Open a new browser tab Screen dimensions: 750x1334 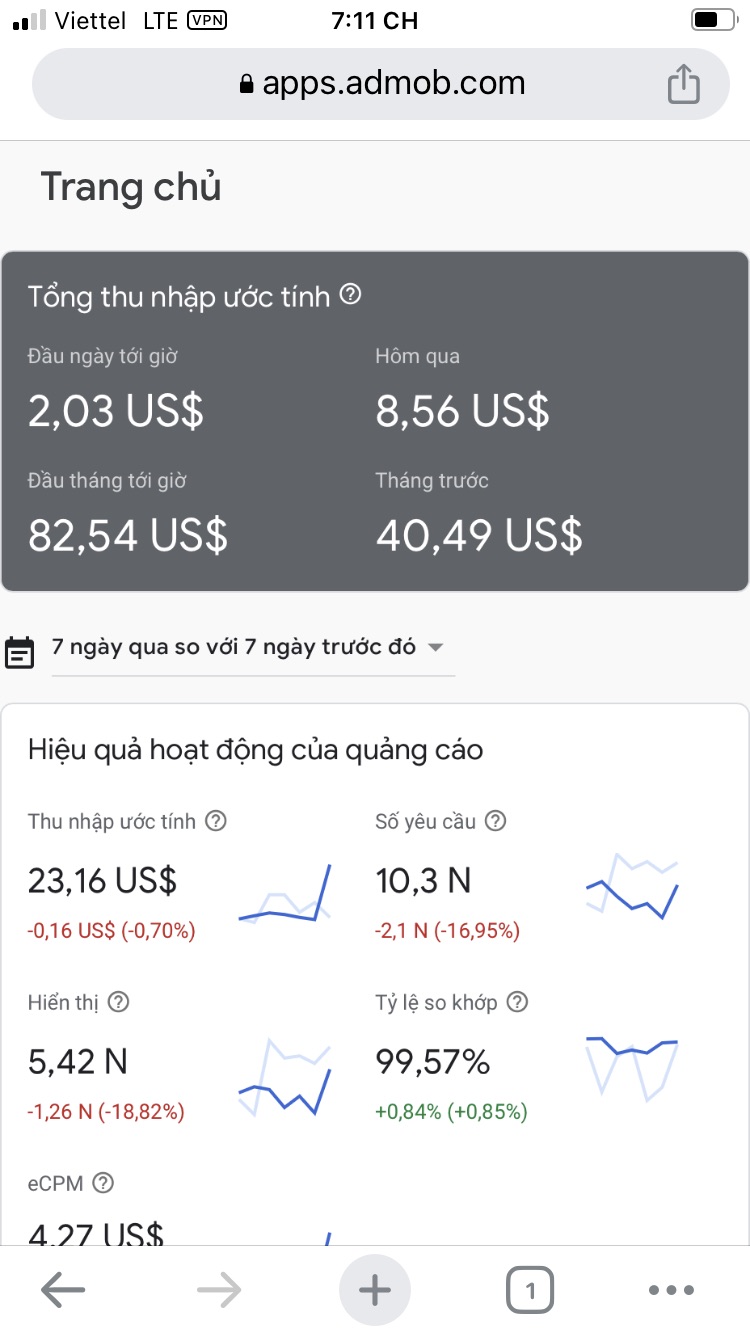click(x=375, y=1290)
